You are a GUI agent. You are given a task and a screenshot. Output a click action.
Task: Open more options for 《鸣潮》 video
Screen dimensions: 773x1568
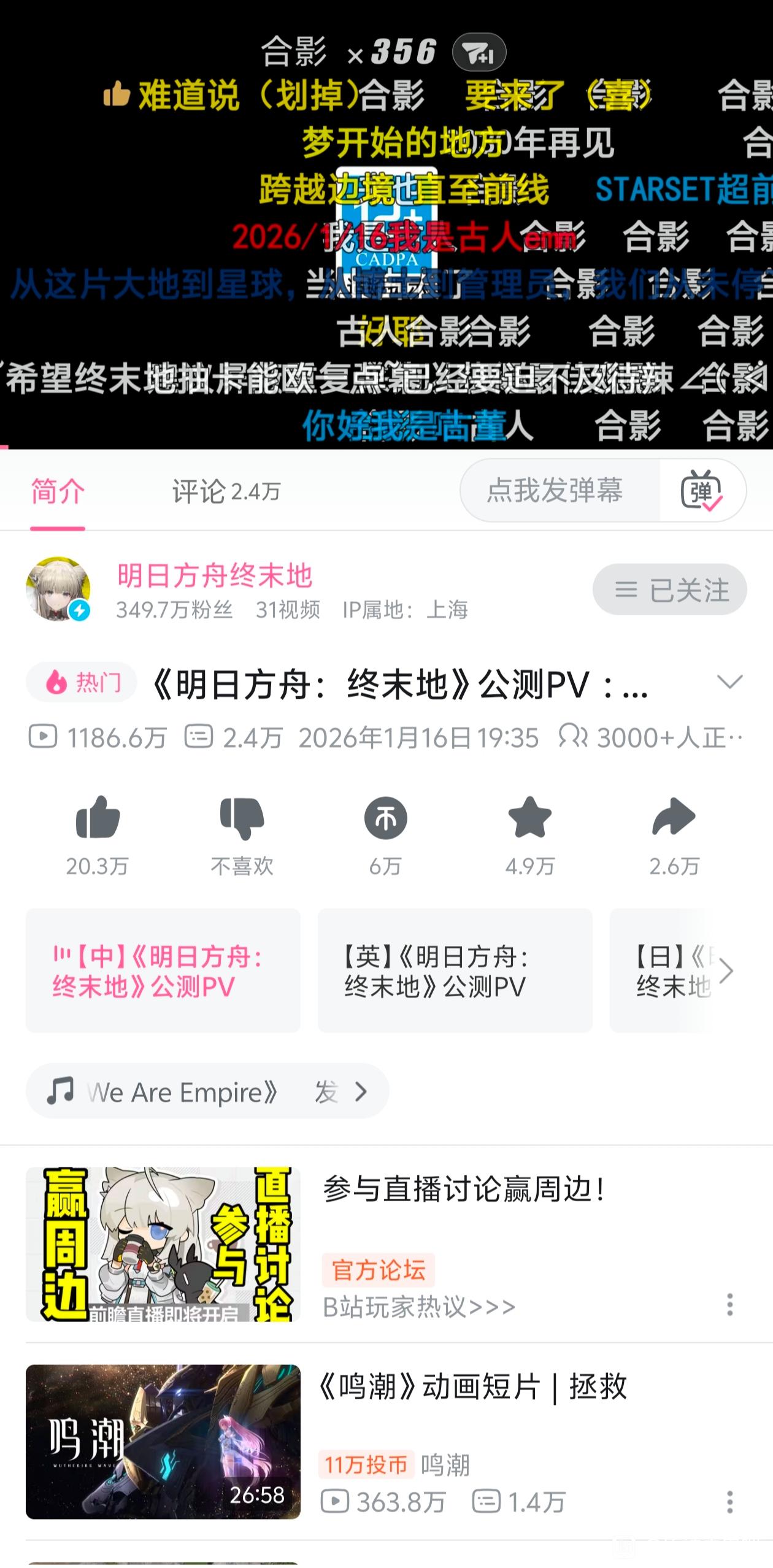pos(729,1502)
